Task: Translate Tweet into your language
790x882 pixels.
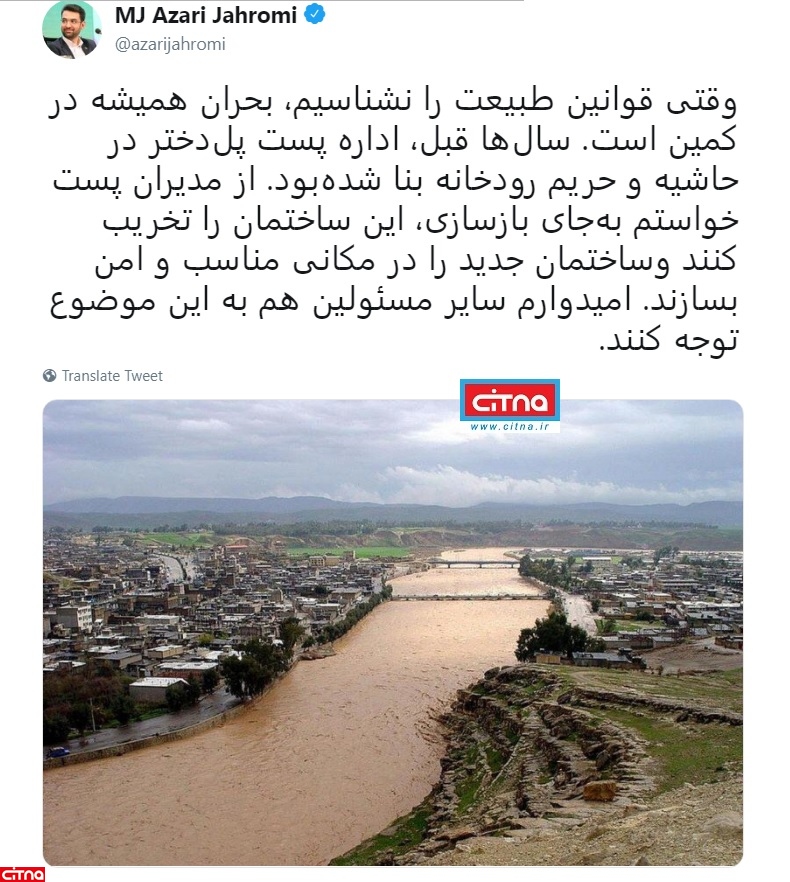Action: point(111,376)
